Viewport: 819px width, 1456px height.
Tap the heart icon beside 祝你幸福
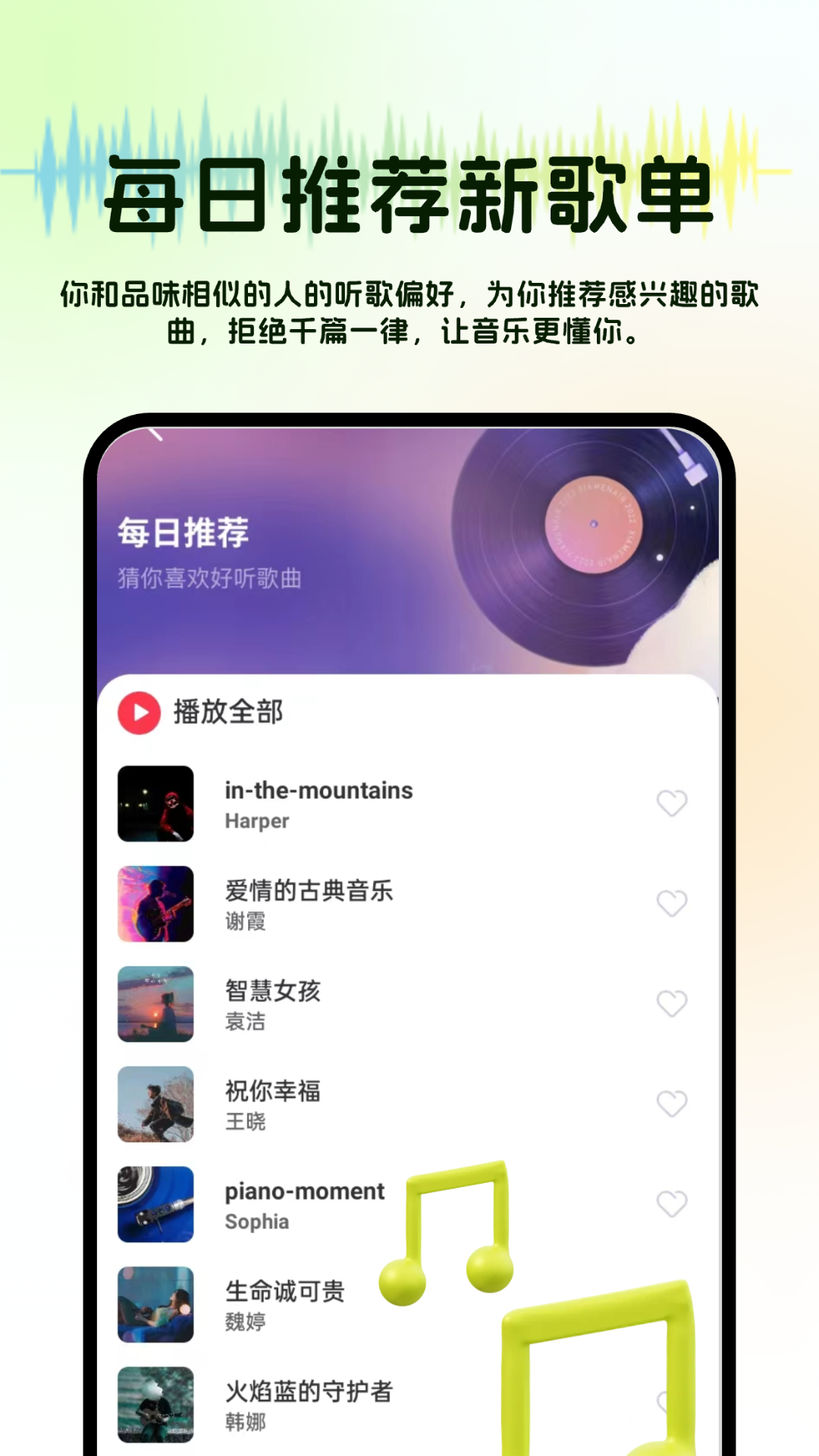point(672,1104)
